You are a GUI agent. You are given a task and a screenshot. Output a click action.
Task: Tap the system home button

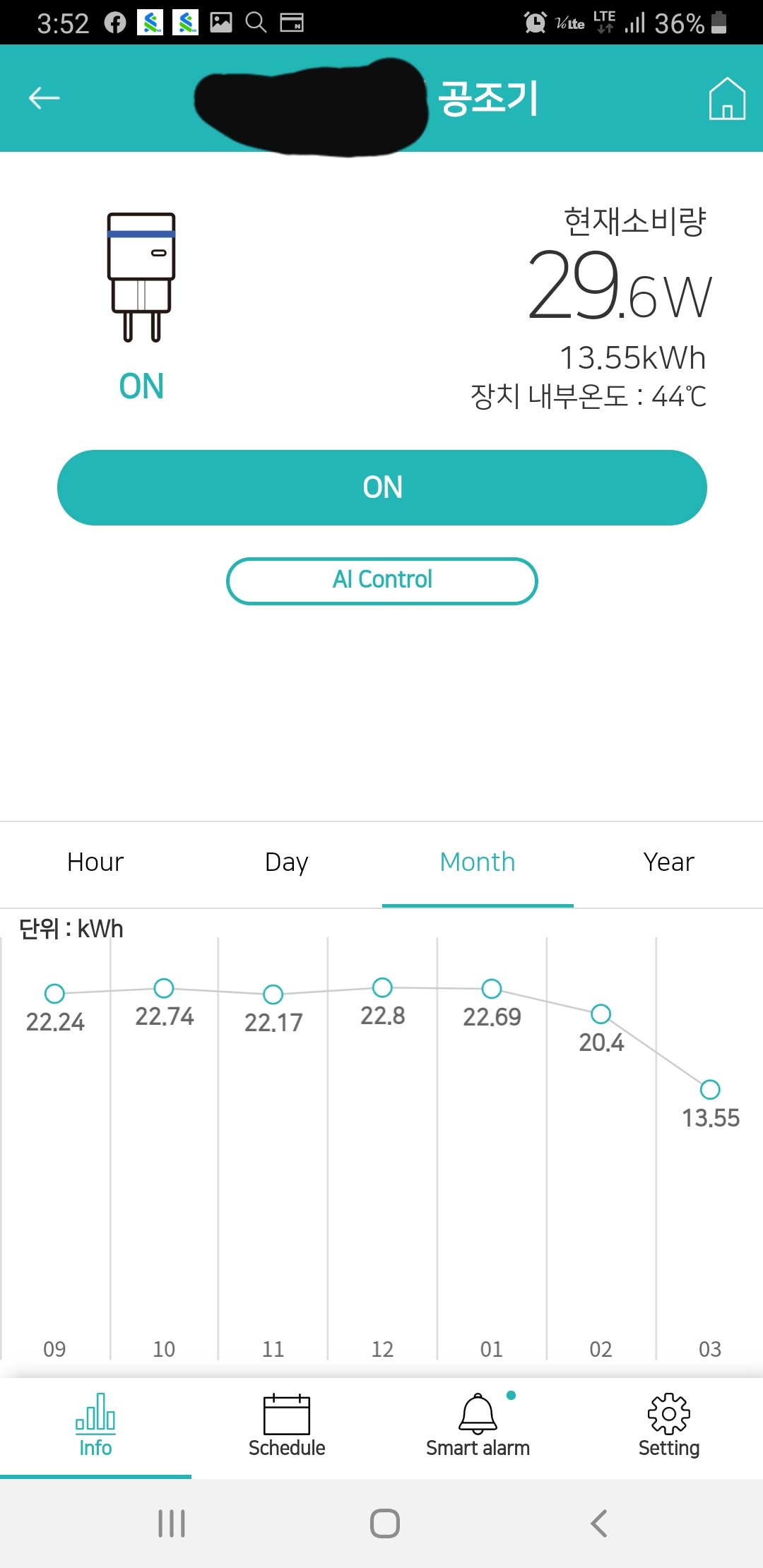[384, 1524]
